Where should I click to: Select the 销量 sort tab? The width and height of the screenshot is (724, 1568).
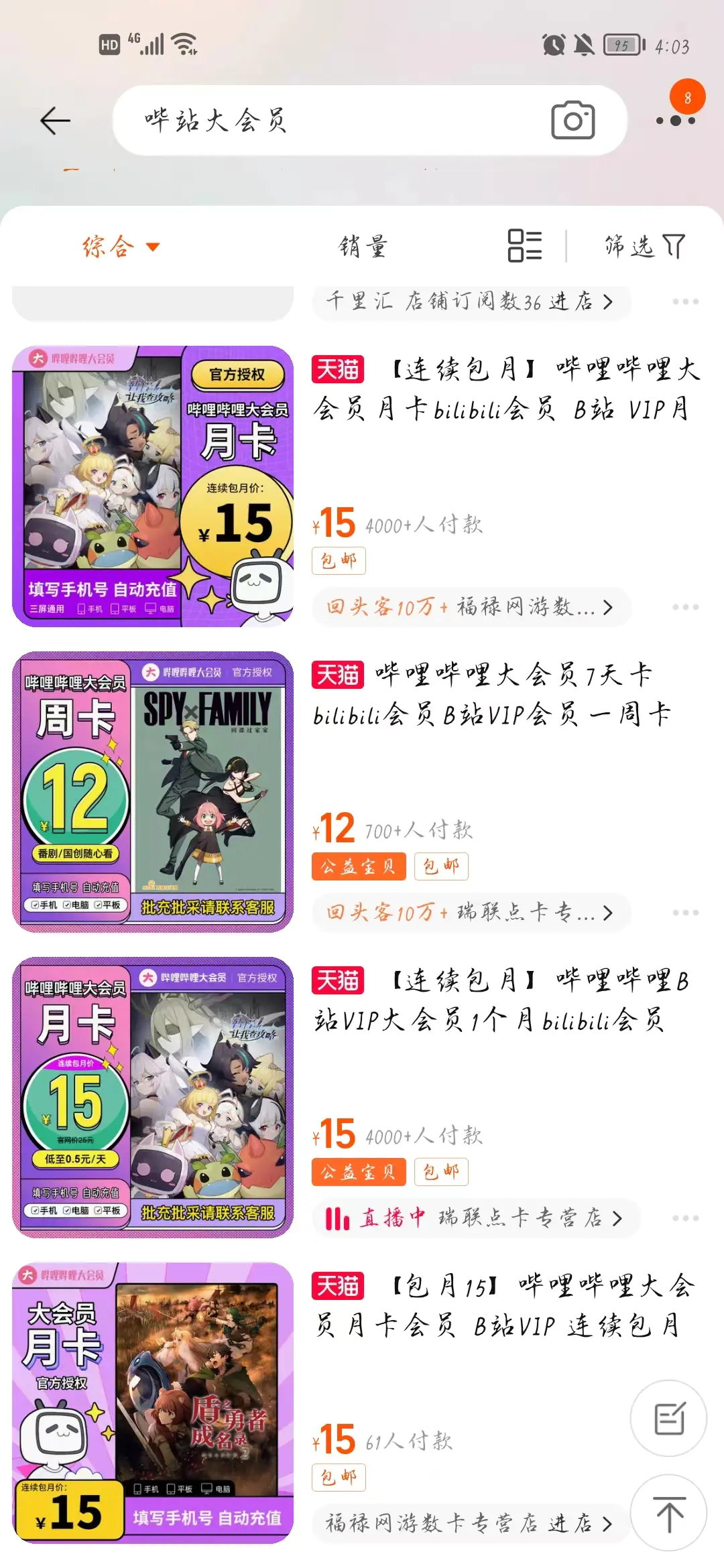(362, 247)
